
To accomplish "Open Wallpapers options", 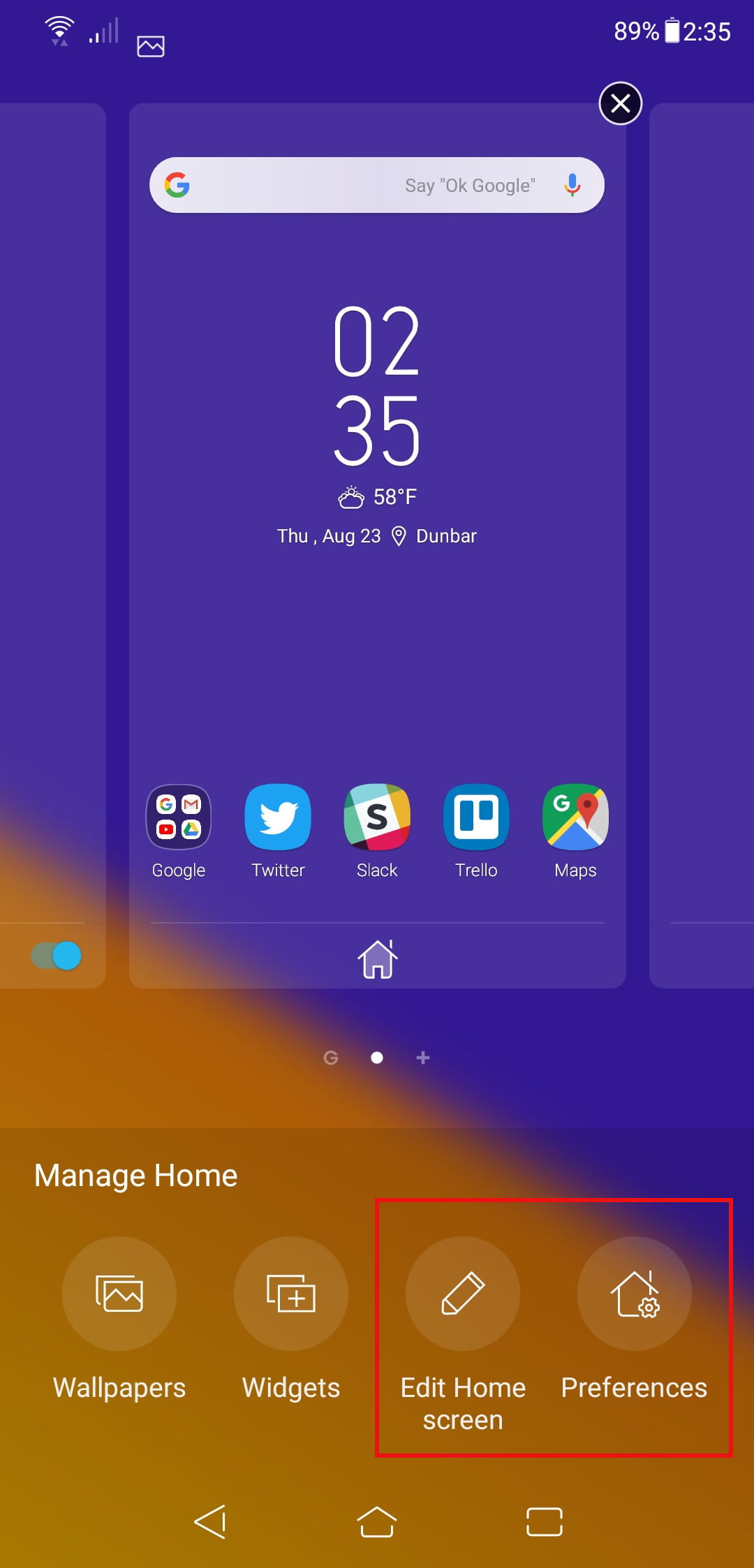I will [x=119, y=1294].
